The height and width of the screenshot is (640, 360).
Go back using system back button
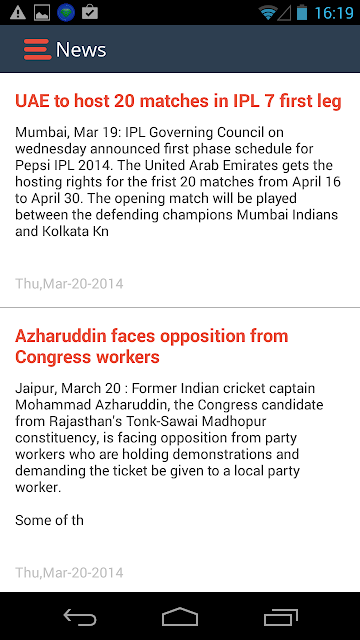(80, 616)
